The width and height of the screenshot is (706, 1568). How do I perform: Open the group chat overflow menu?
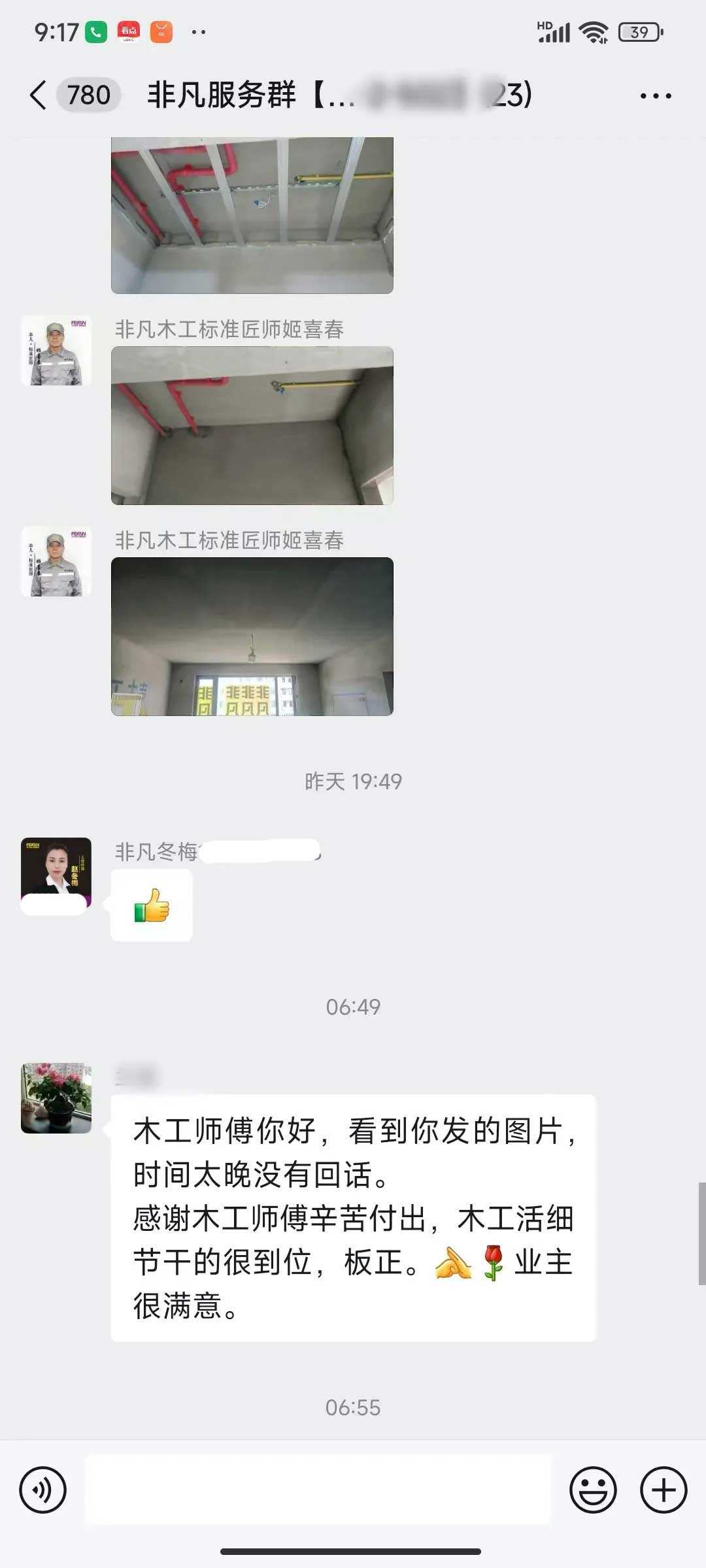tap(656, 96)
